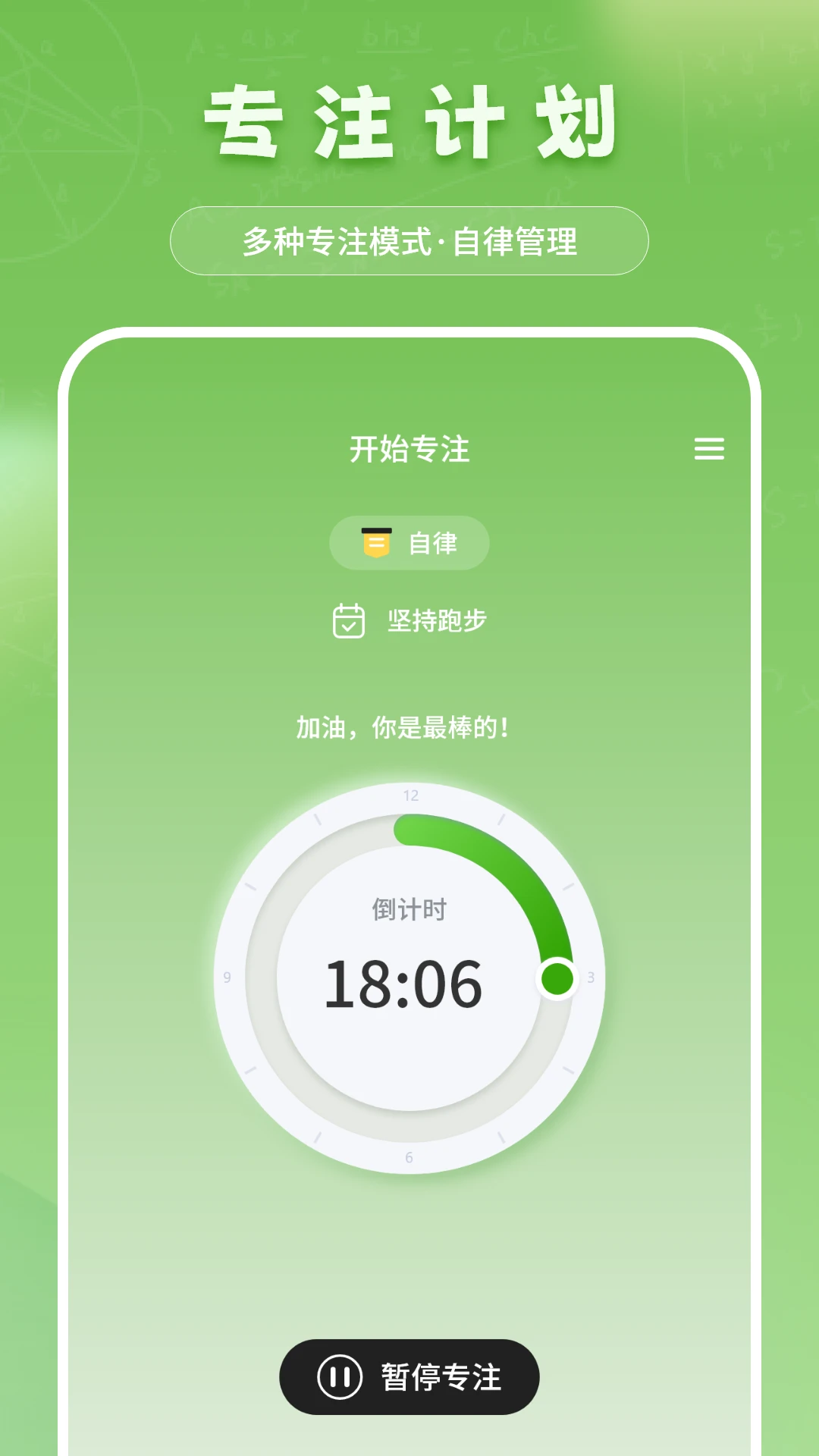Image resolution: width=819 pixels, height=1456 pixels.
Task: Click the number 6 on the dial
Action: [x=409, y=1156]
